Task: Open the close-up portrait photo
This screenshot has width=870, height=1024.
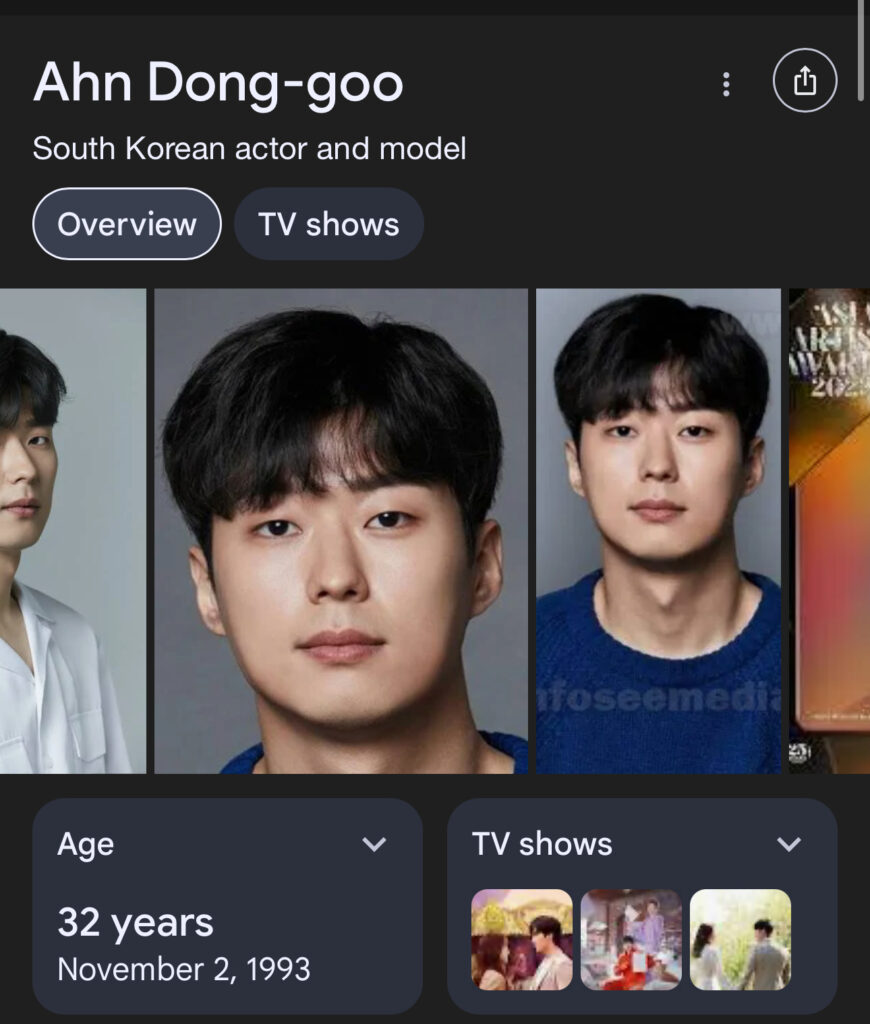Action: click(x=340, y=530)
